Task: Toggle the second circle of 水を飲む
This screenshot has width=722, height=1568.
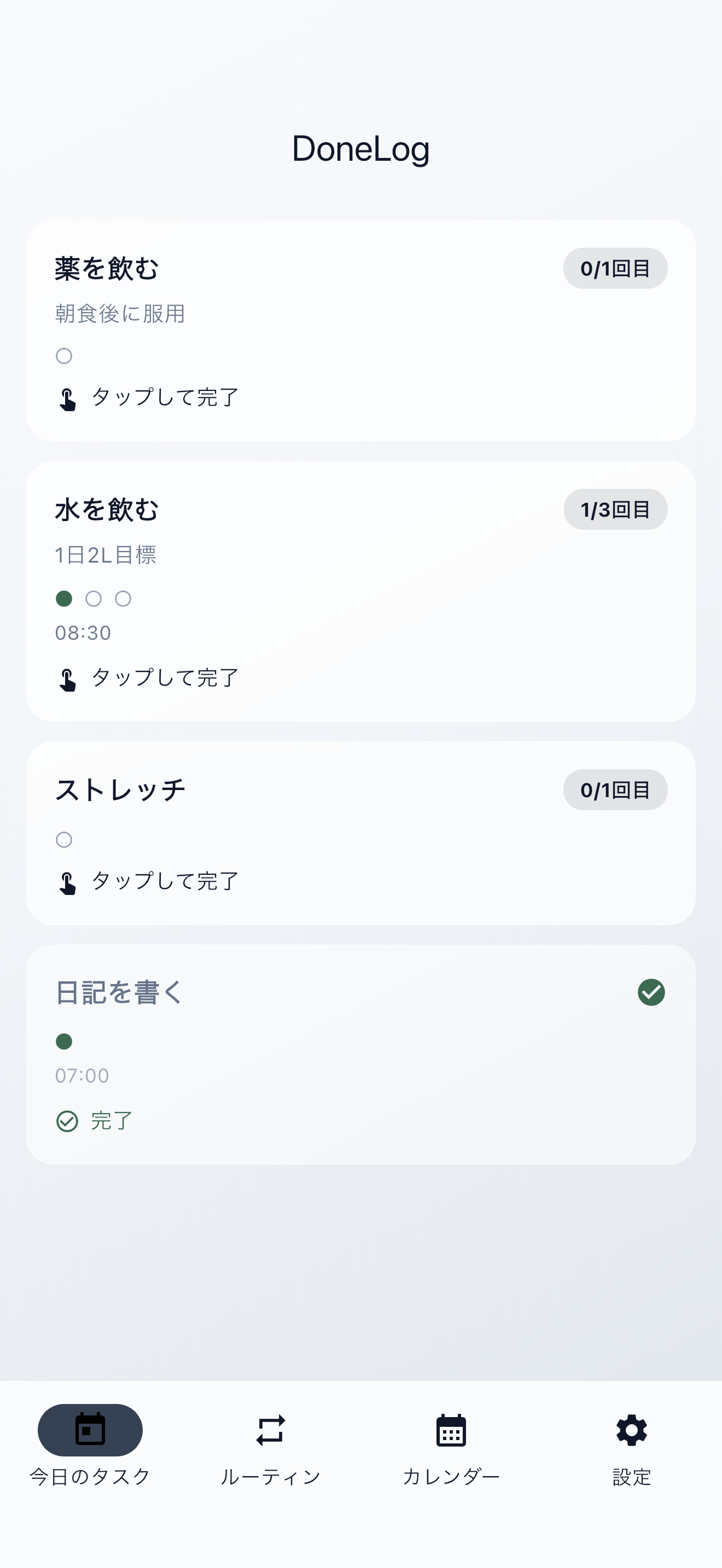Action: click(x=94, y=599)
